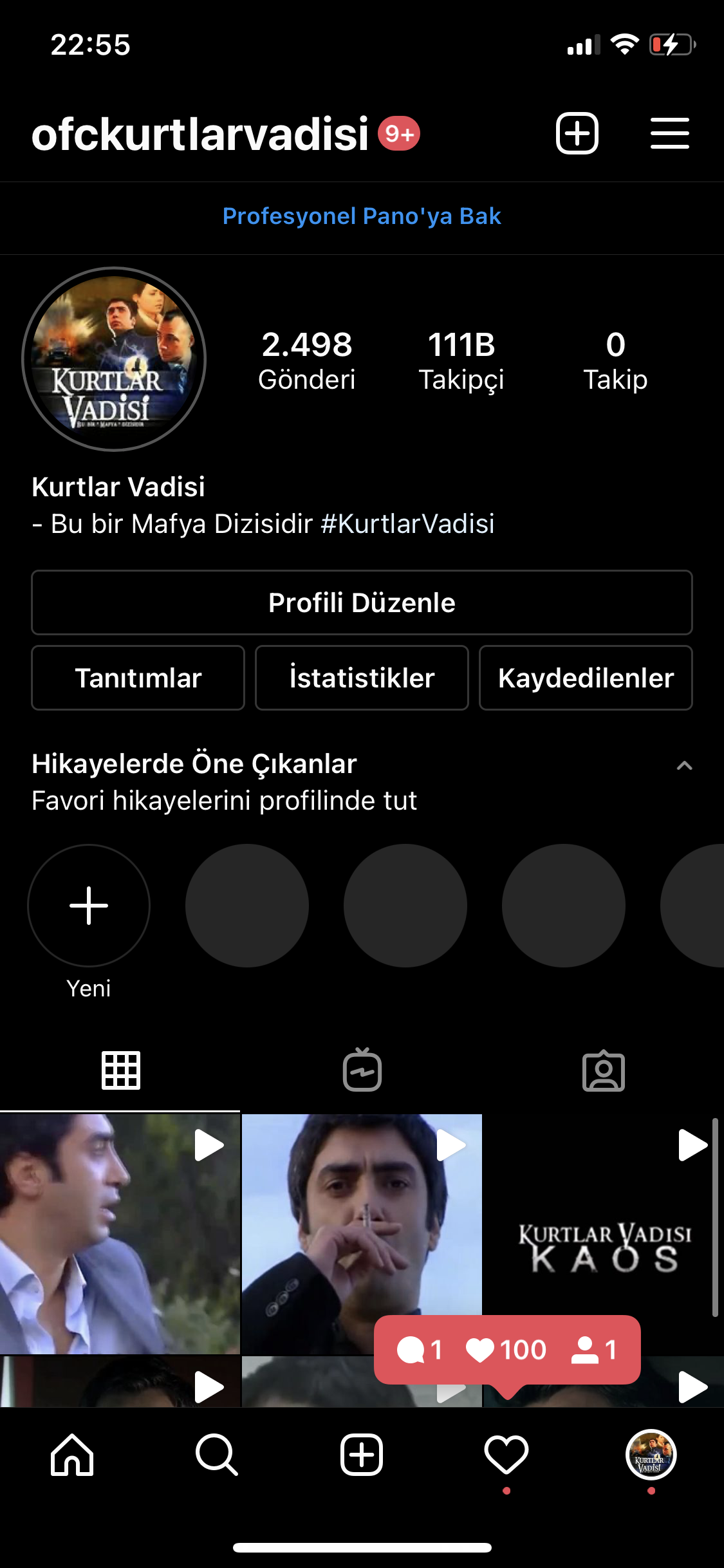Open Tanıtımlar
The height and width of the screenshot is (1568, 724).
click(138, 678)
